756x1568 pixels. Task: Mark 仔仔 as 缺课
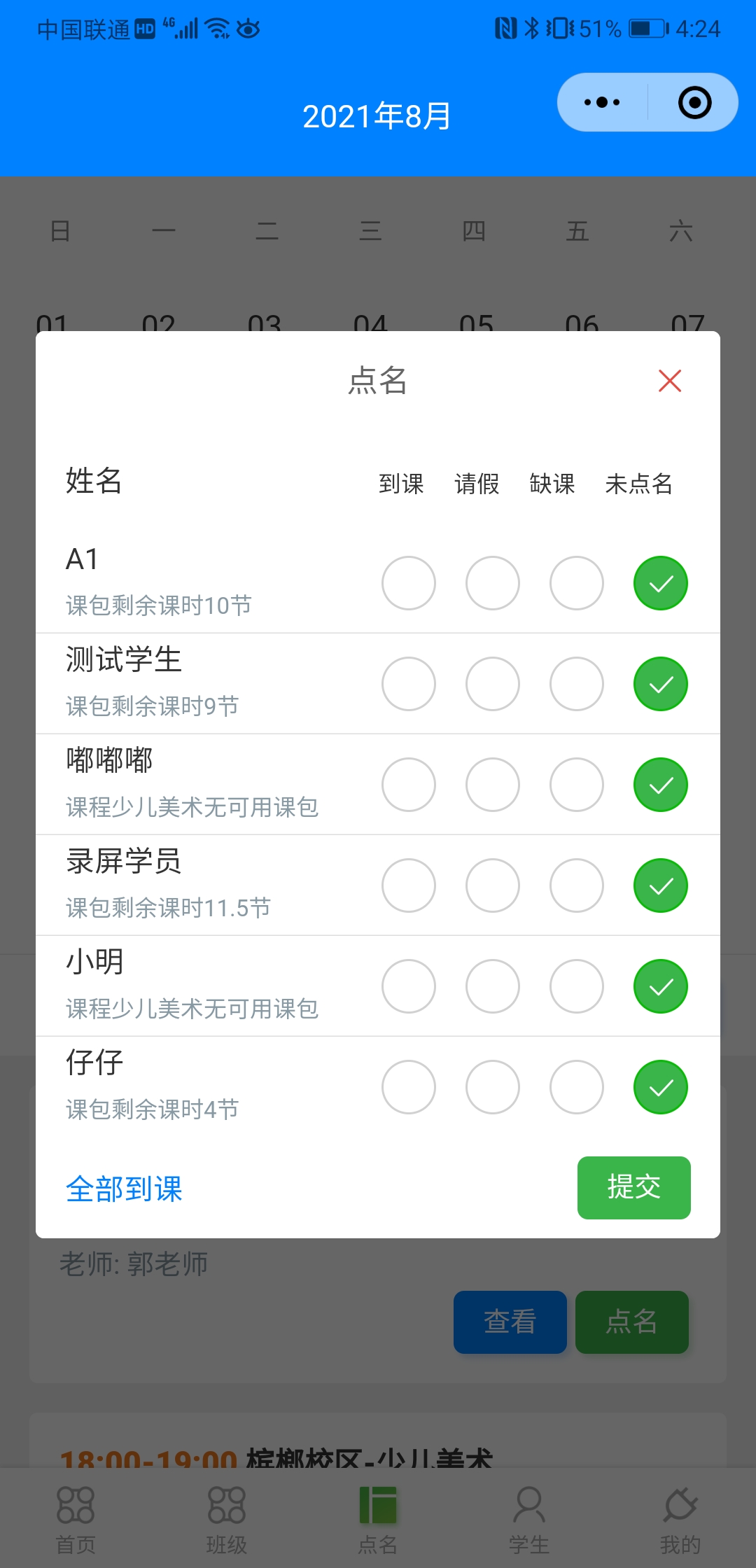(x=577, y=1087)
